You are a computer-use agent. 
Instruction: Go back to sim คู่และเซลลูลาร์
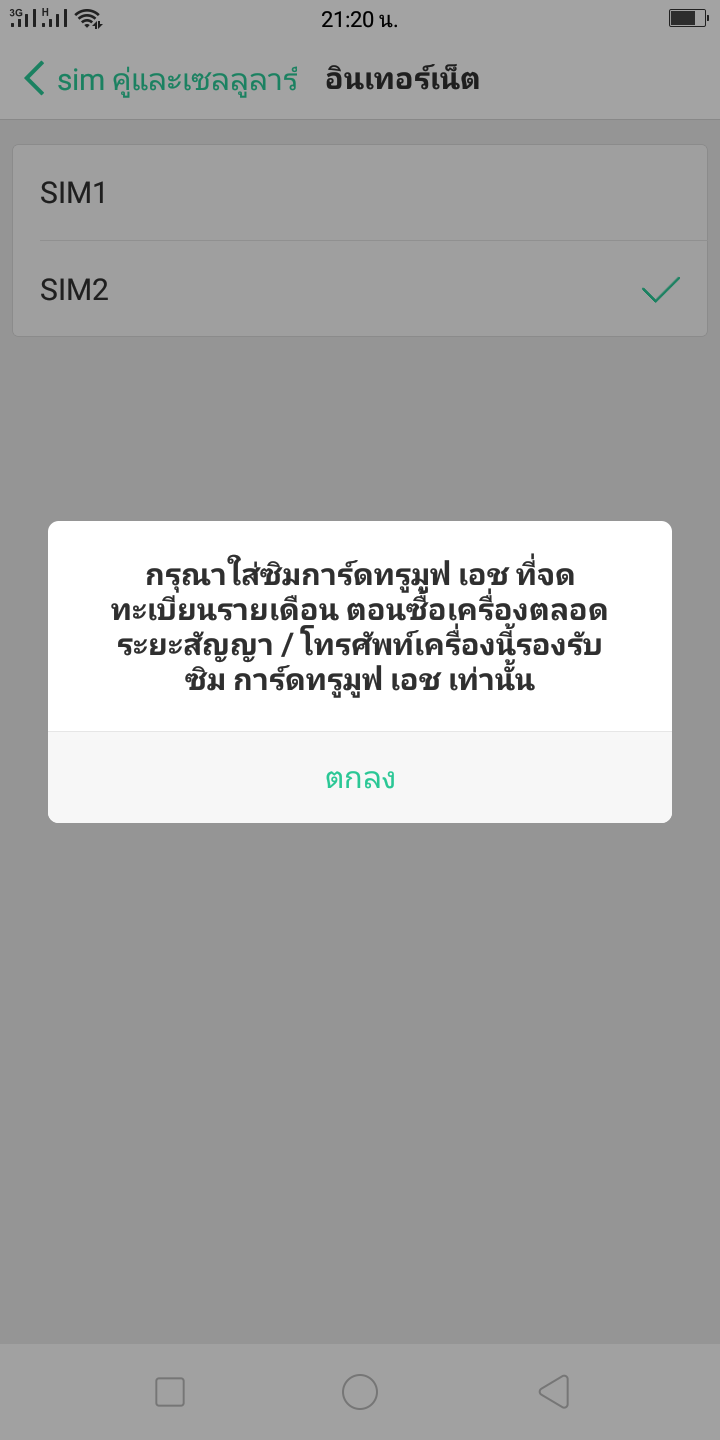pyautogui.click(x=160, y=79)
